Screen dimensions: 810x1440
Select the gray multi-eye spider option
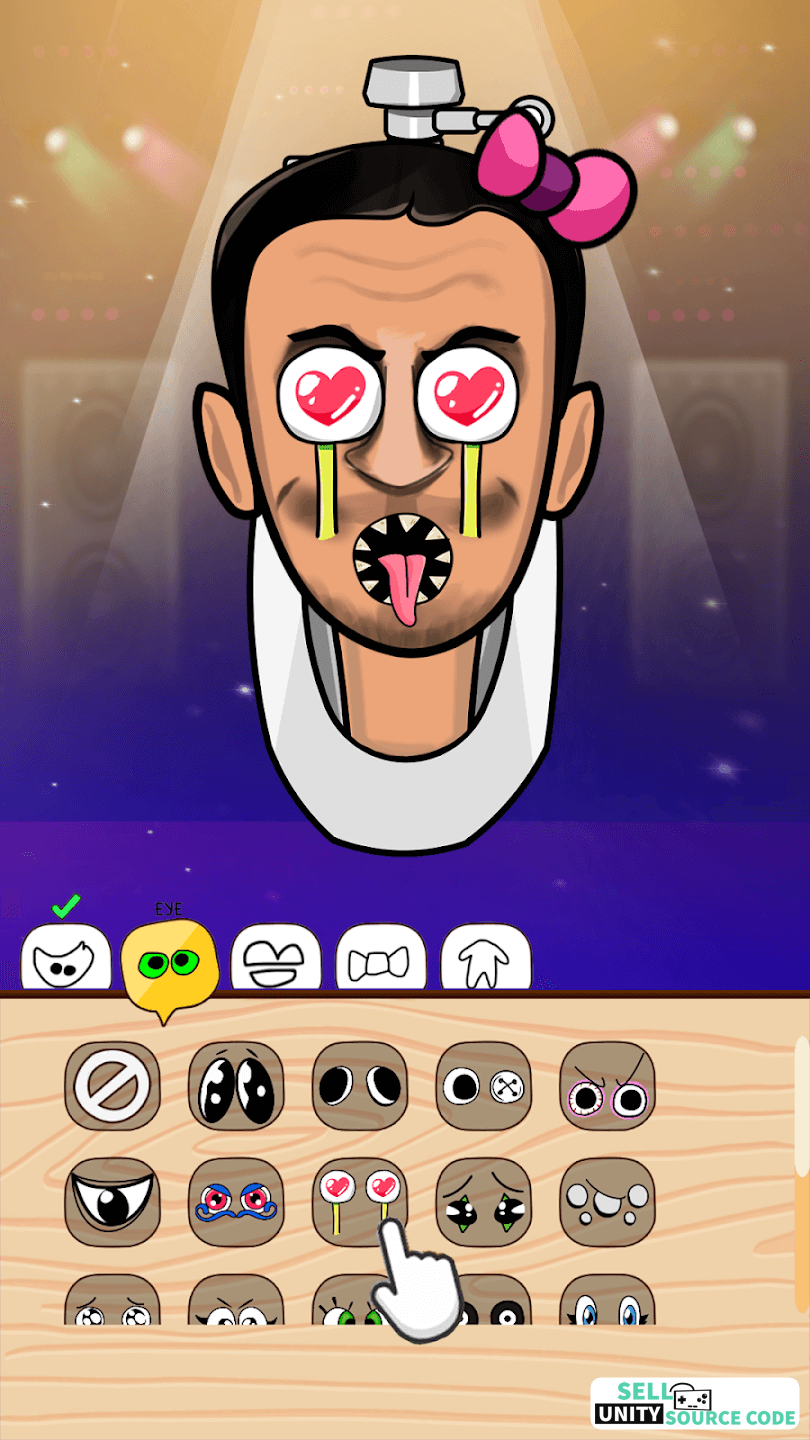607,1202
